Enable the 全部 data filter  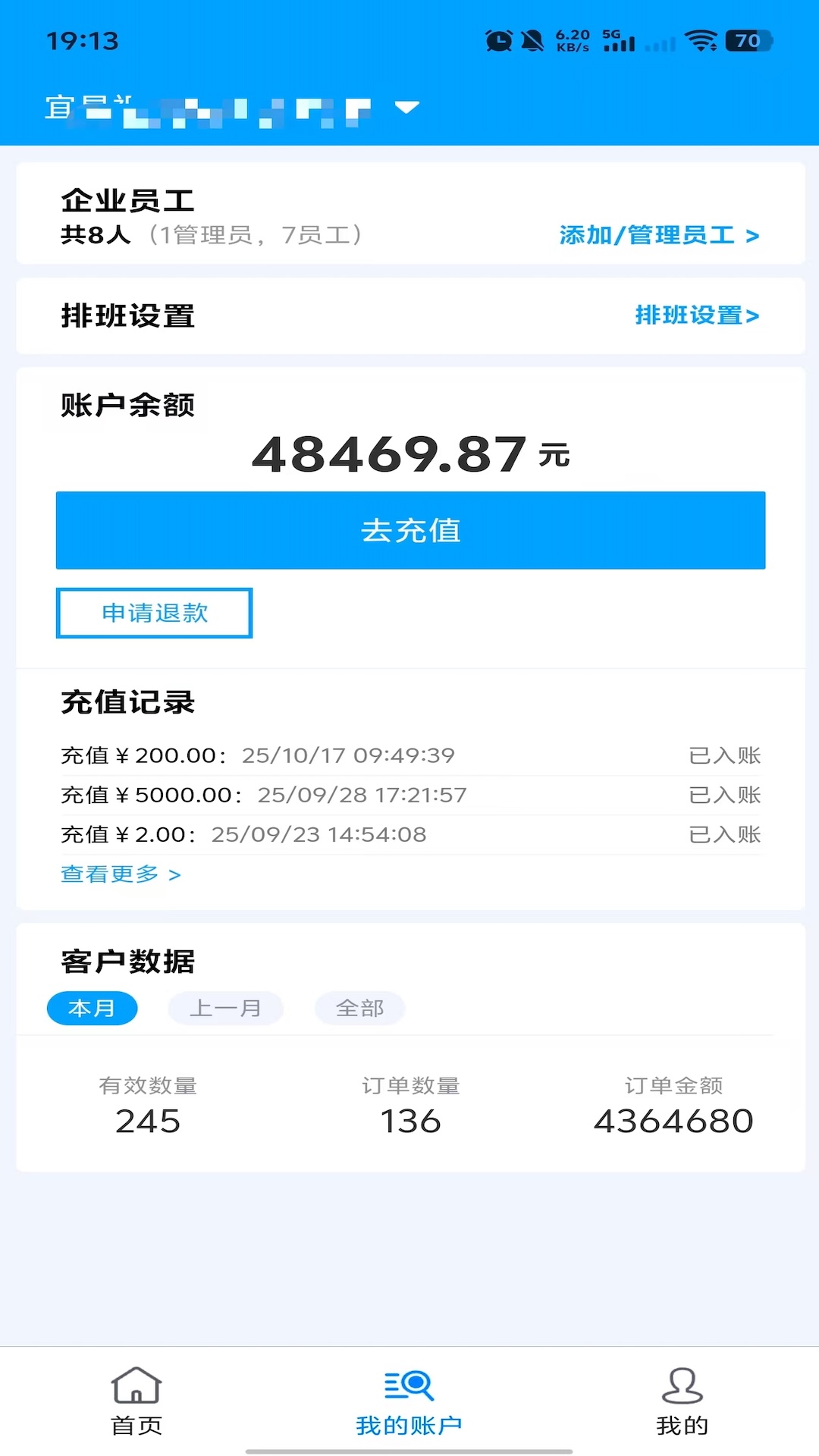pyautogui.click(x=359, y=1008)
